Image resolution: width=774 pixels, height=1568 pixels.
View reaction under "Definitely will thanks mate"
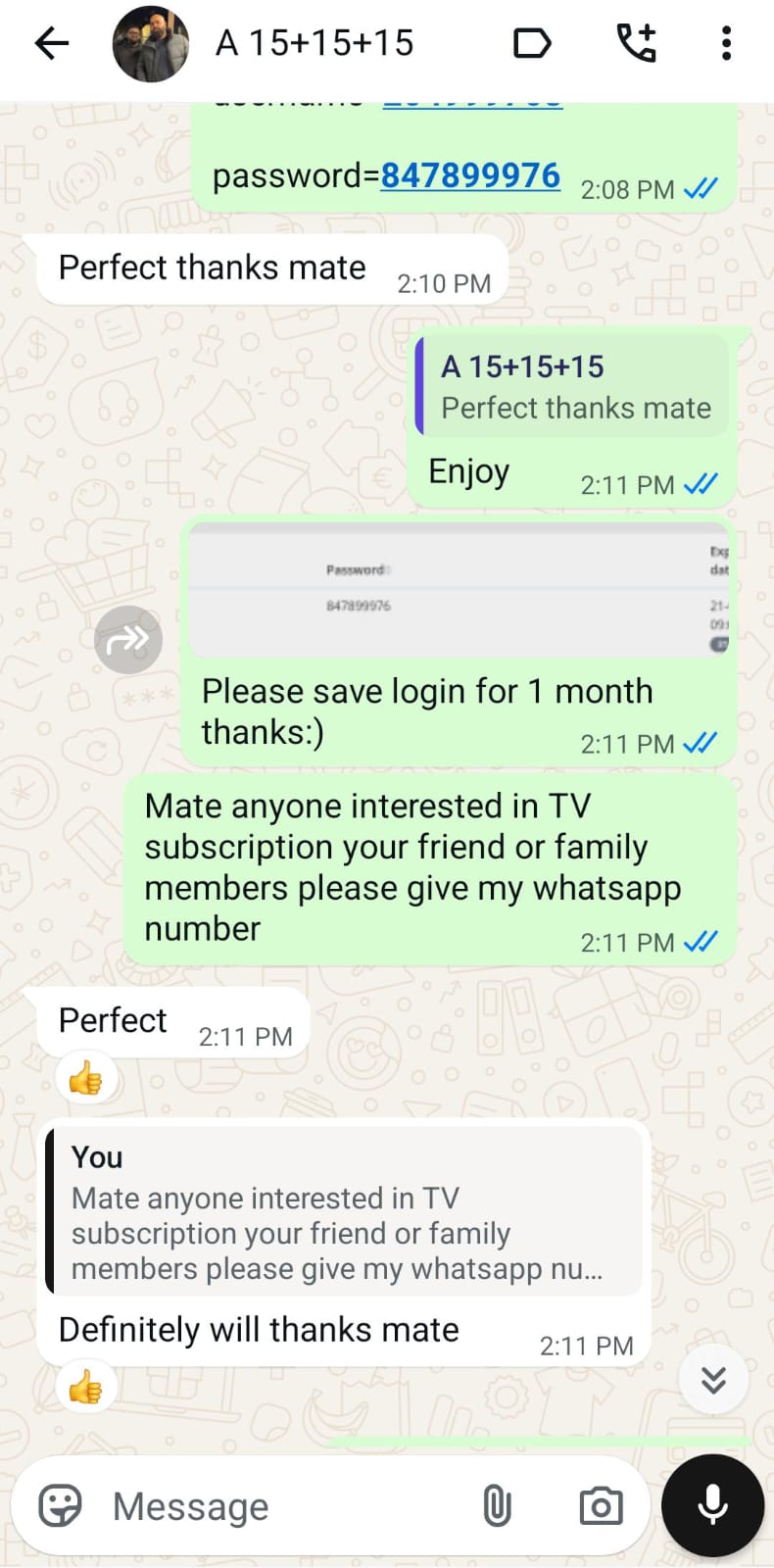[86, 1387]
